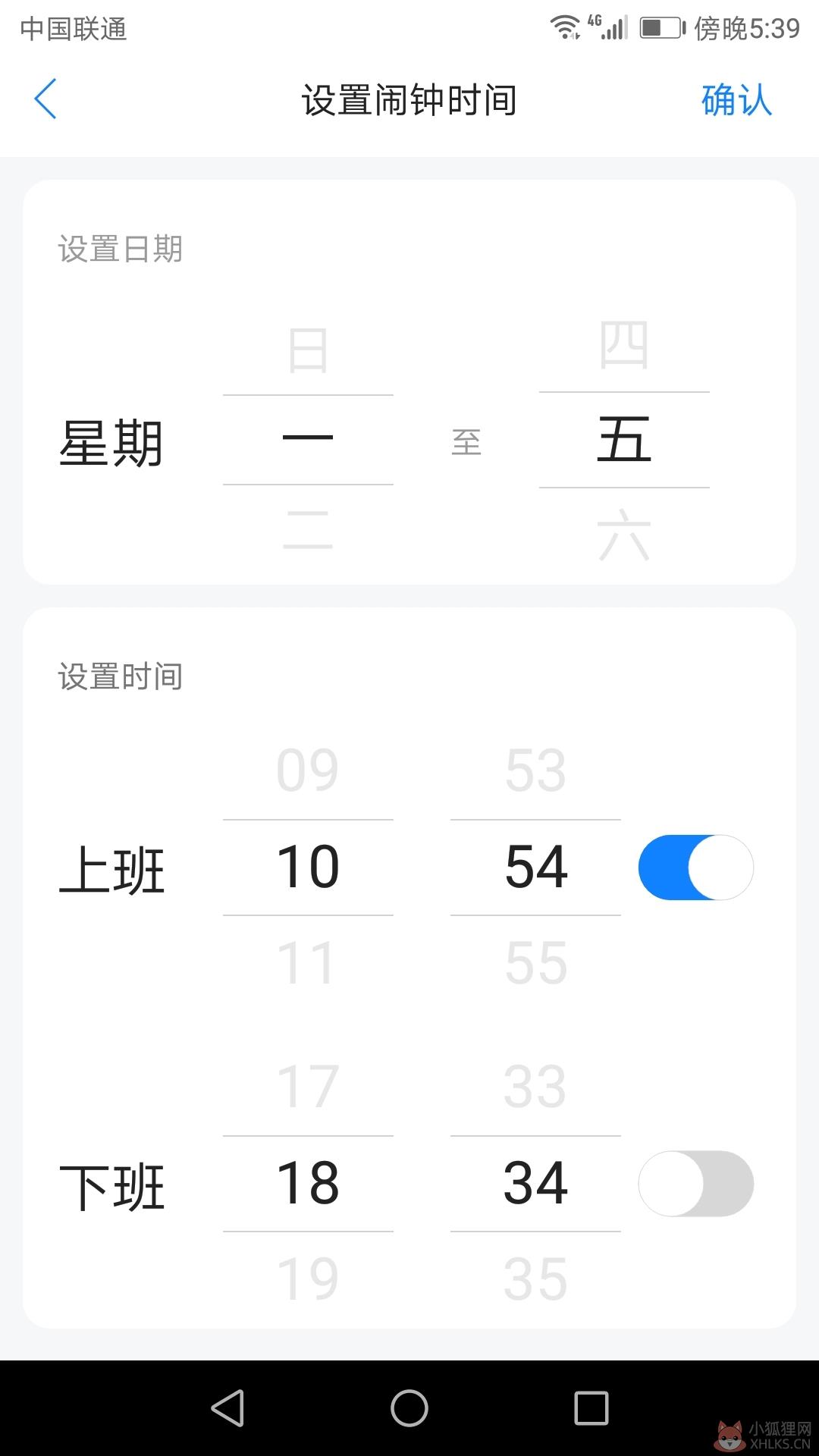Choose hour 09 for 上班
Viewport: 819px width, 1456px height.
(307, 770)
